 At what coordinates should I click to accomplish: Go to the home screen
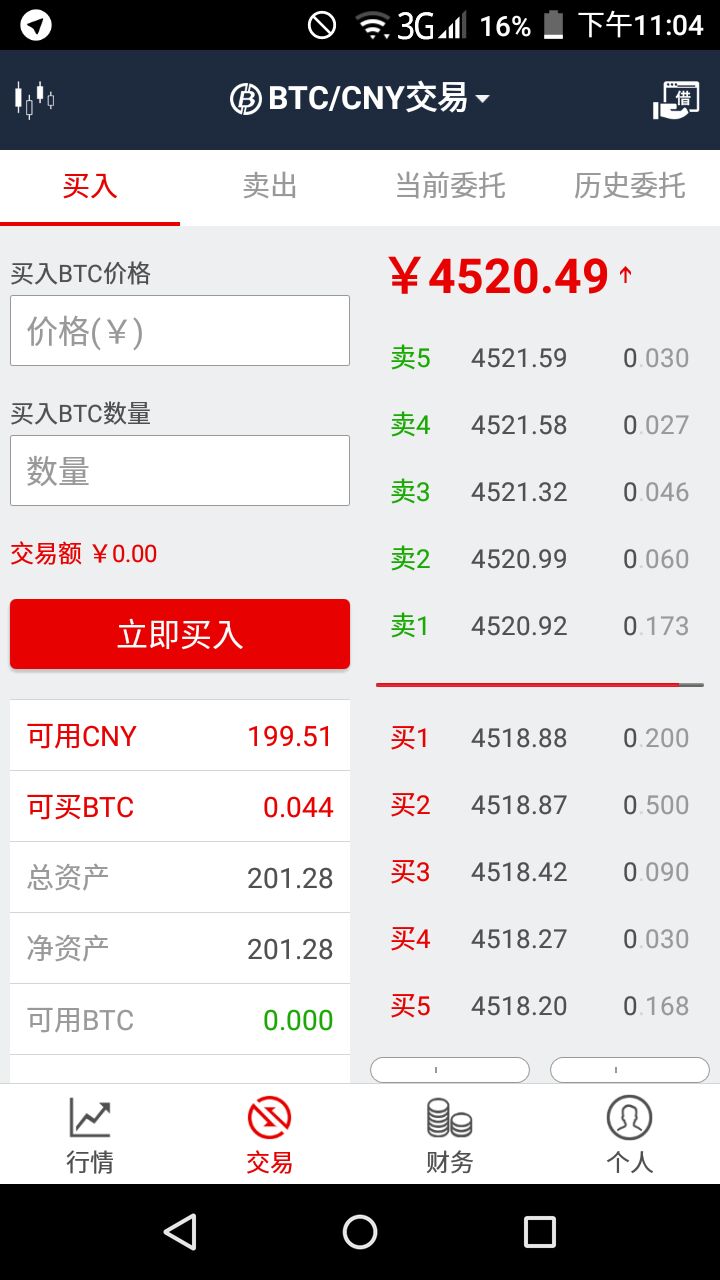click(360, 1232)
